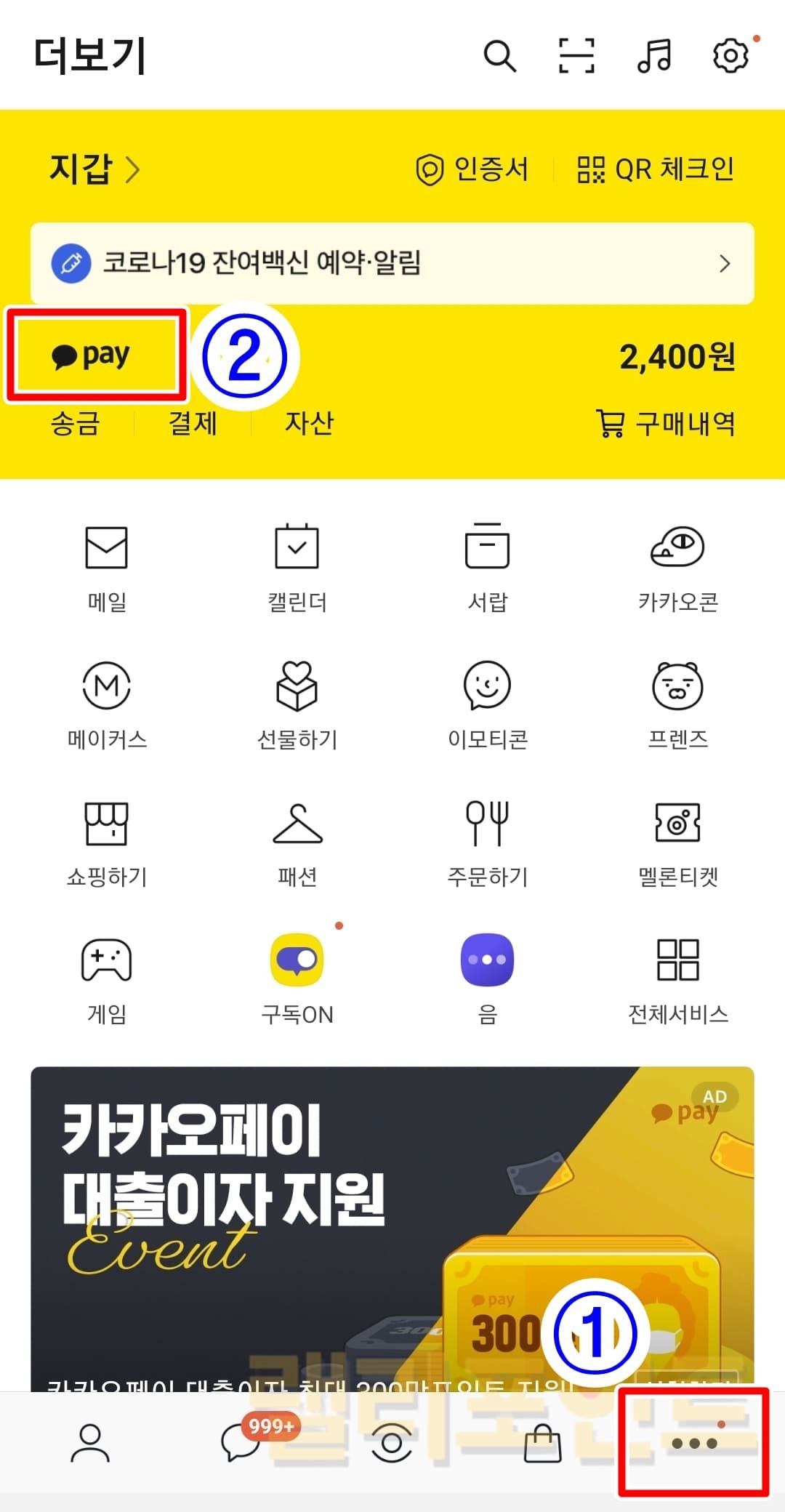This screenshot has width=785, height=1512.
Task: Select 송금 under pay
Action: 76,423
